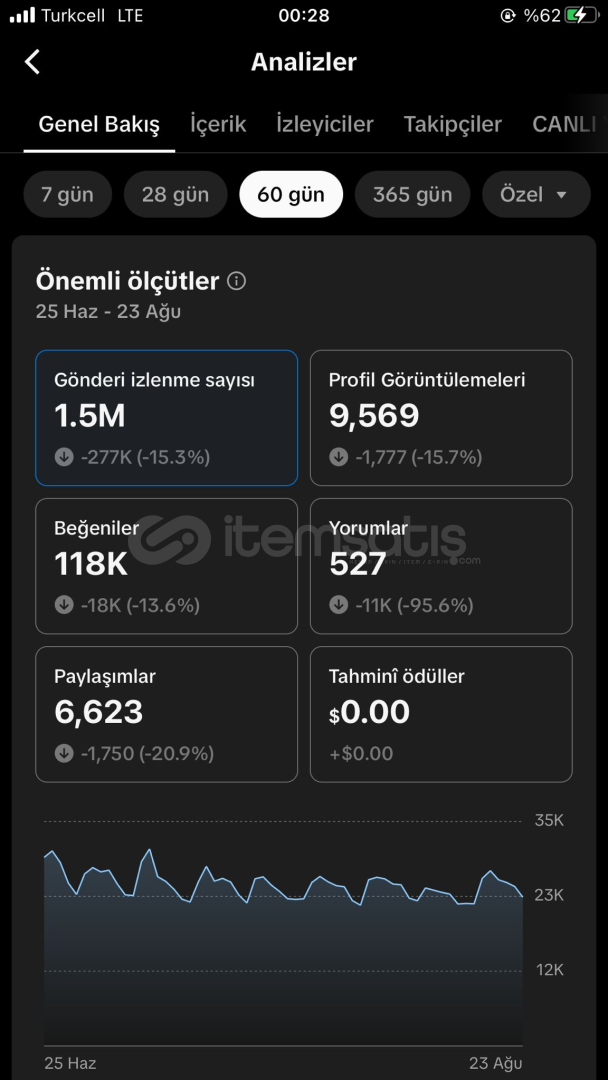Select the 60 gün range chip
The width and height of the screenshot is (608, 1080).
tap(291, 194)
